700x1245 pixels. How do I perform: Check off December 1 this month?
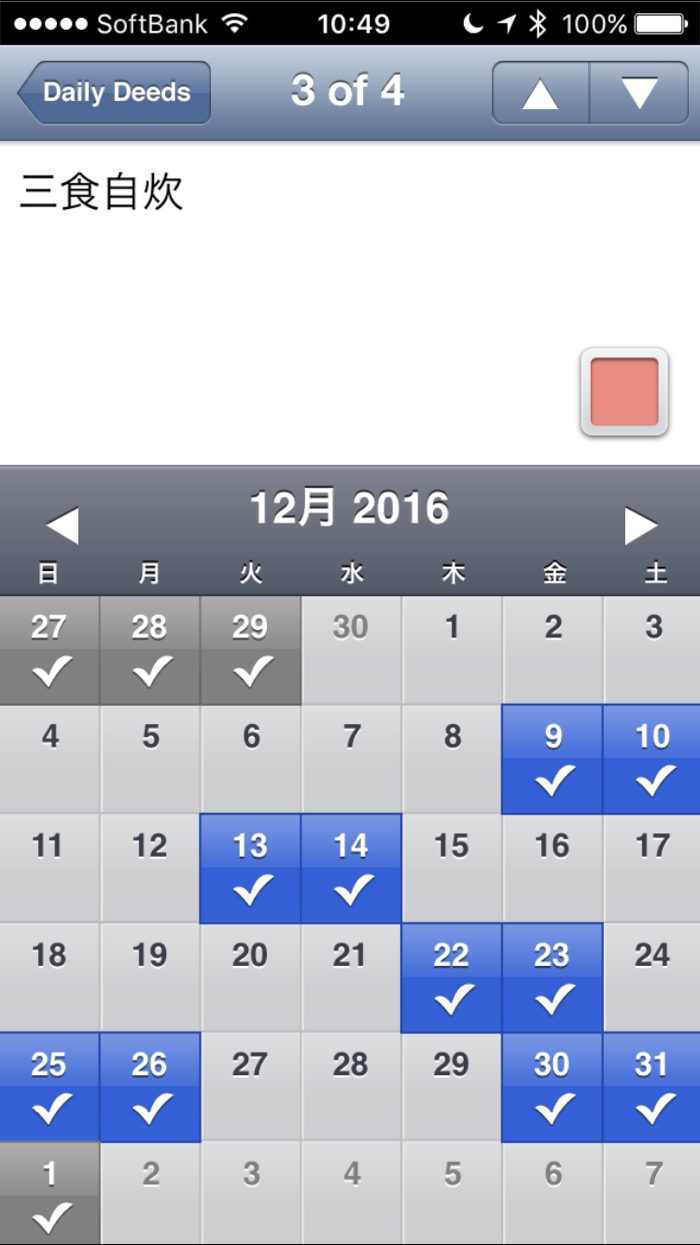tap(452, 650)
